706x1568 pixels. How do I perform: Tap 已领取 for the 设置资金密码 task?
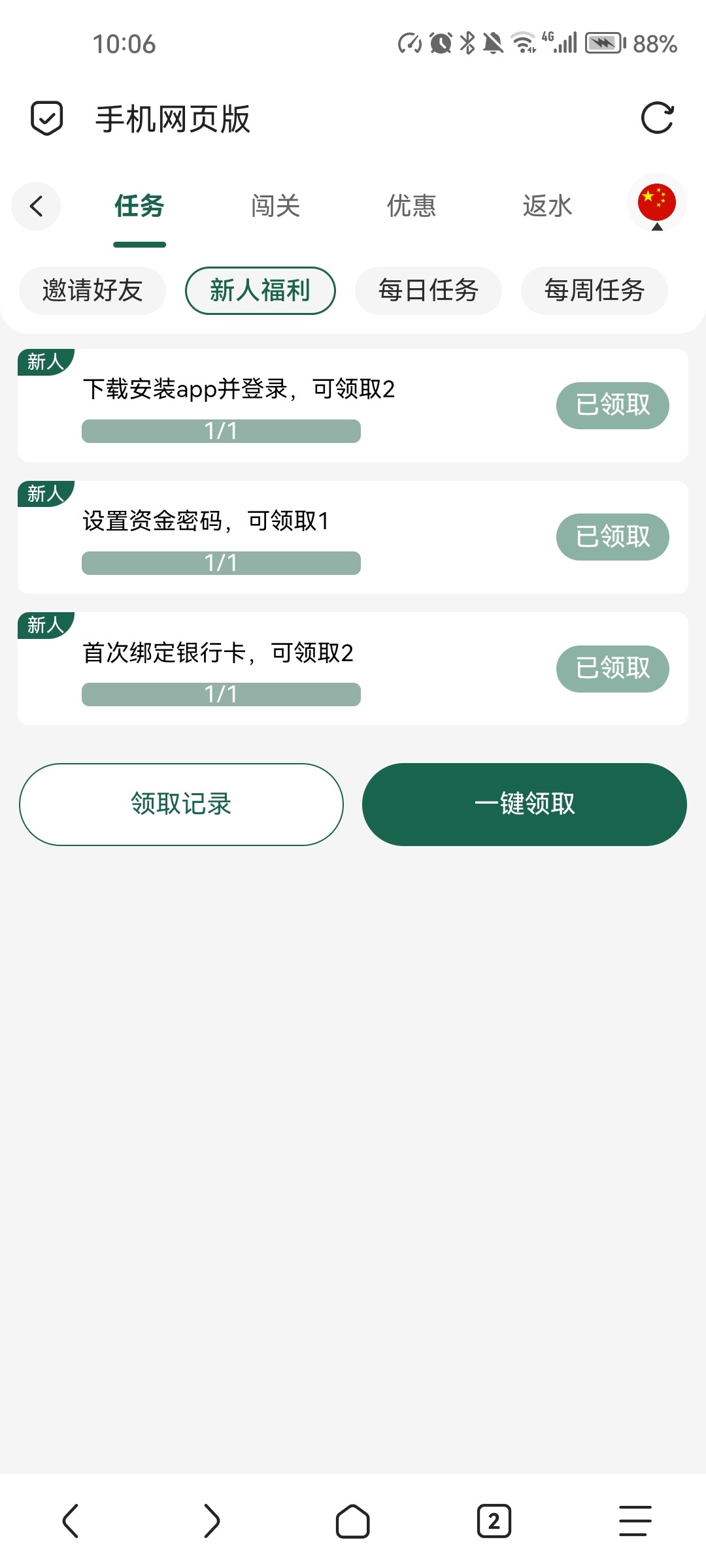click(613, 537)
